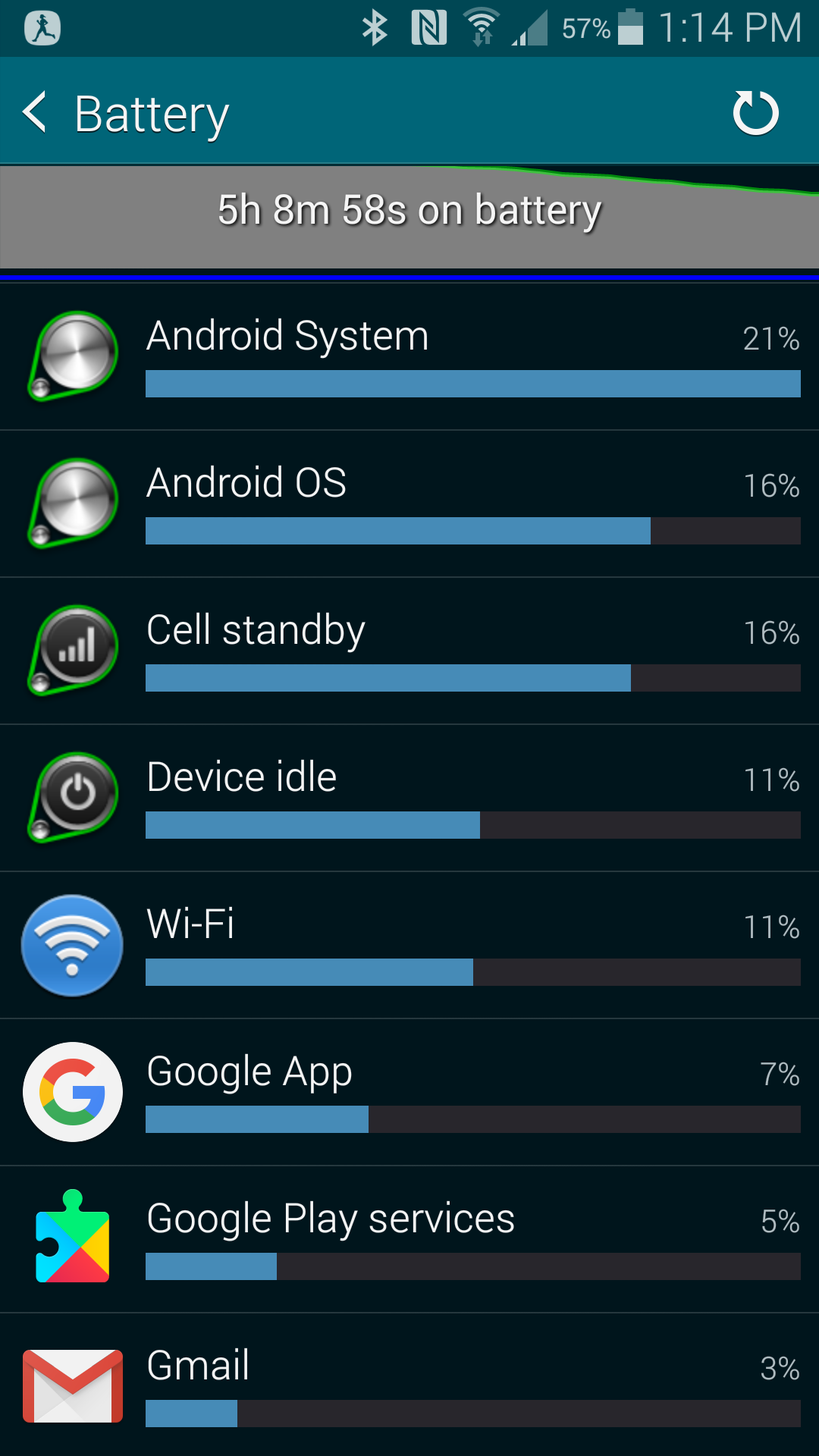The image size is (819, 1456).
Task: Open the battery history graph
Action: 409,217
